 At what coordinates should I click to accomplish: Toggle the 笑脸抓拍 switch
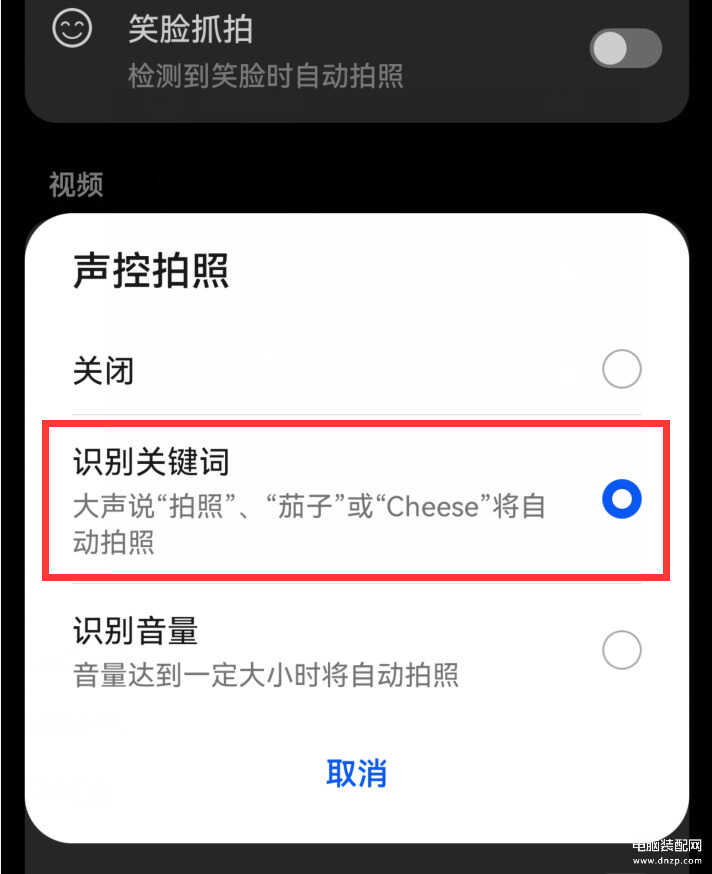(x=625, y=47)
